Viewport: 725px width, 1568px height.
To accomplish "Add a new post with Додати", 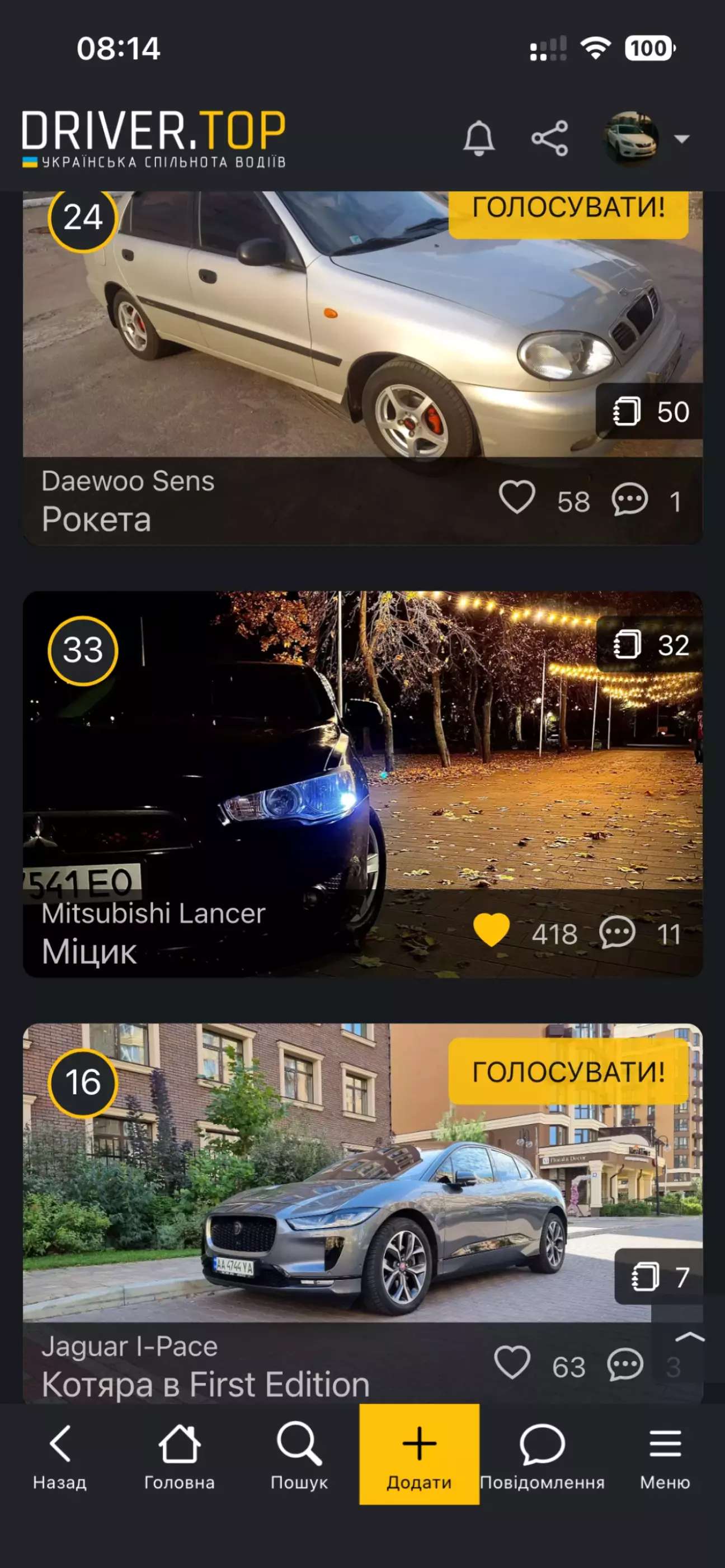I will coord(419,1454).
